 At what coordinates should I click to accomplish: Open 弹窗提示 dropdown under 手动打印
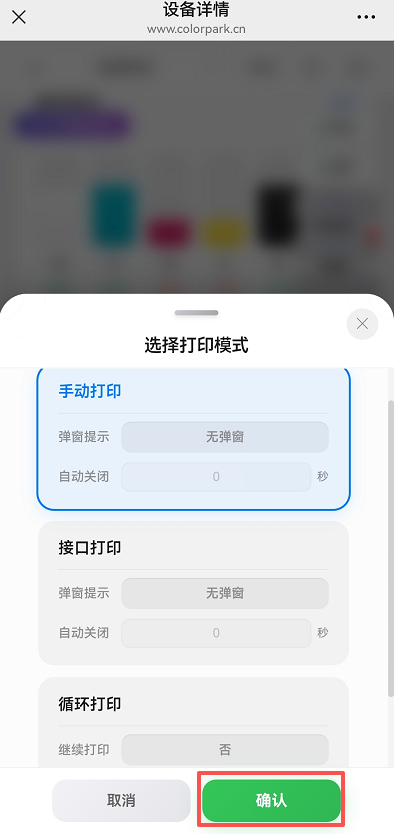[x=225, y=437]
